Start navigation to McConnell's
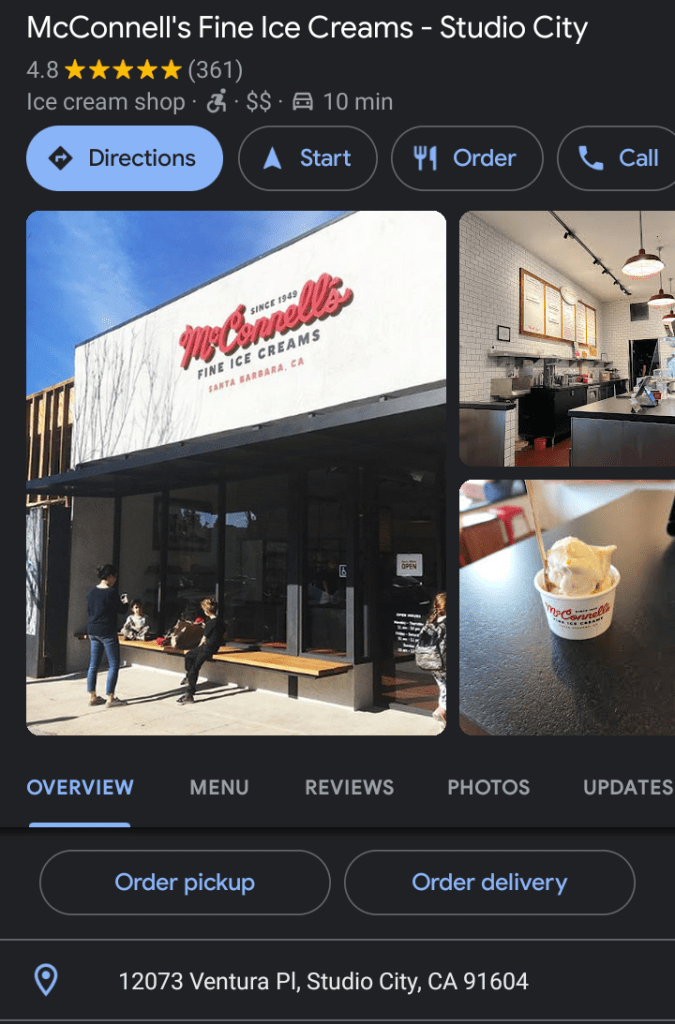 (x=308, y=158)
